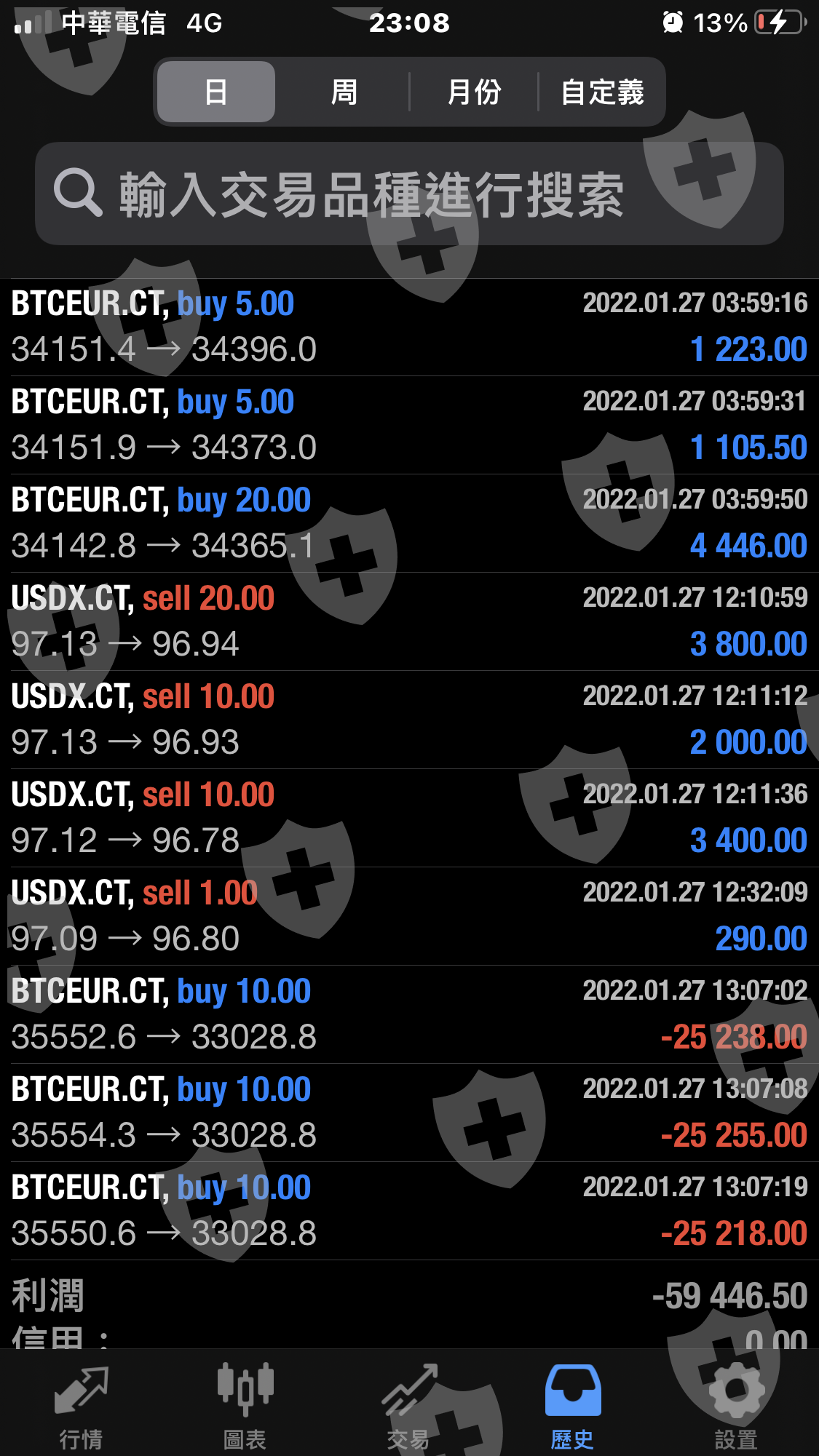Image resolution: width=819 pixels, height=1456 pixels.
Task: Open the 行情 quotes tab
Action: [81, 1406]
